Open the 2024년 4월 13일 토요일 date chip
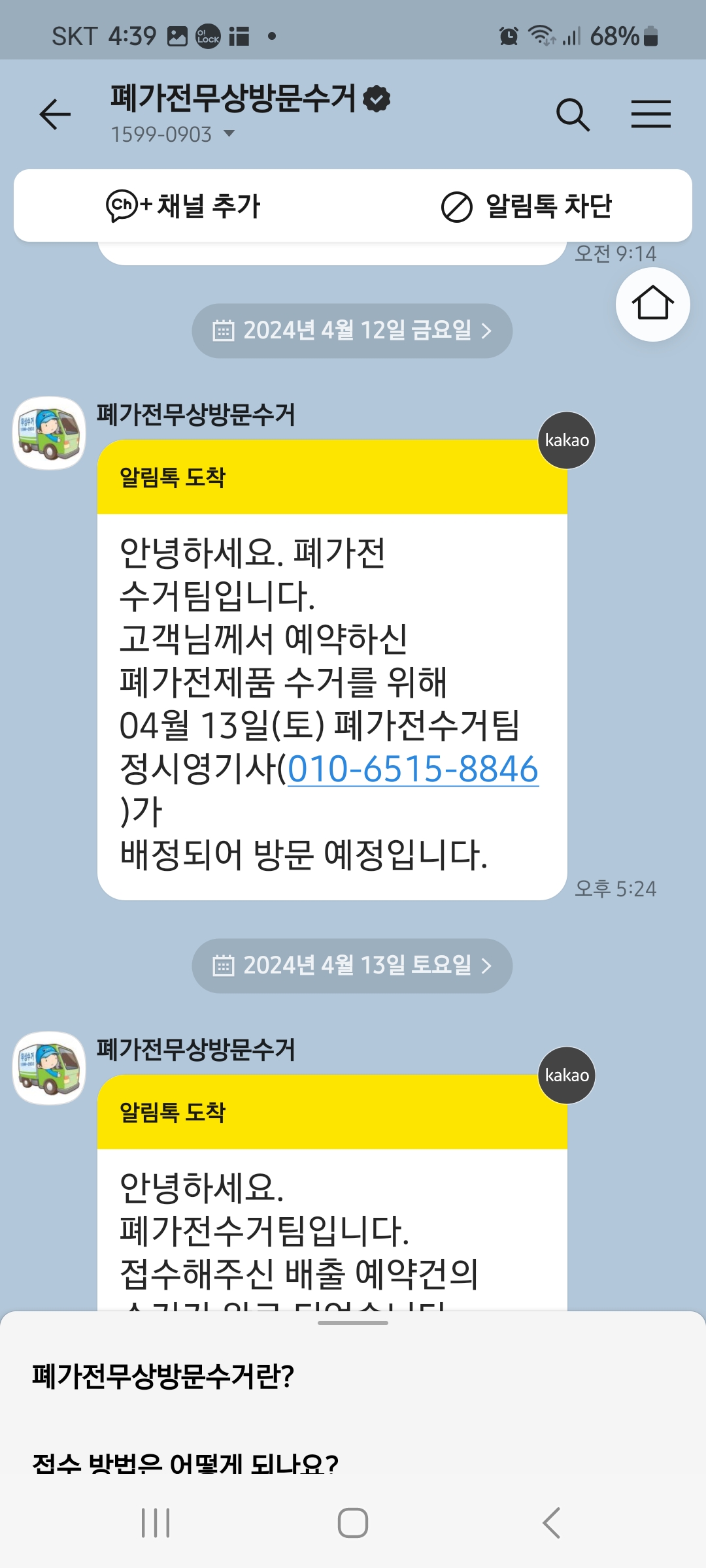The height and width of the screenshot is (1568, 706). point(352,966)
